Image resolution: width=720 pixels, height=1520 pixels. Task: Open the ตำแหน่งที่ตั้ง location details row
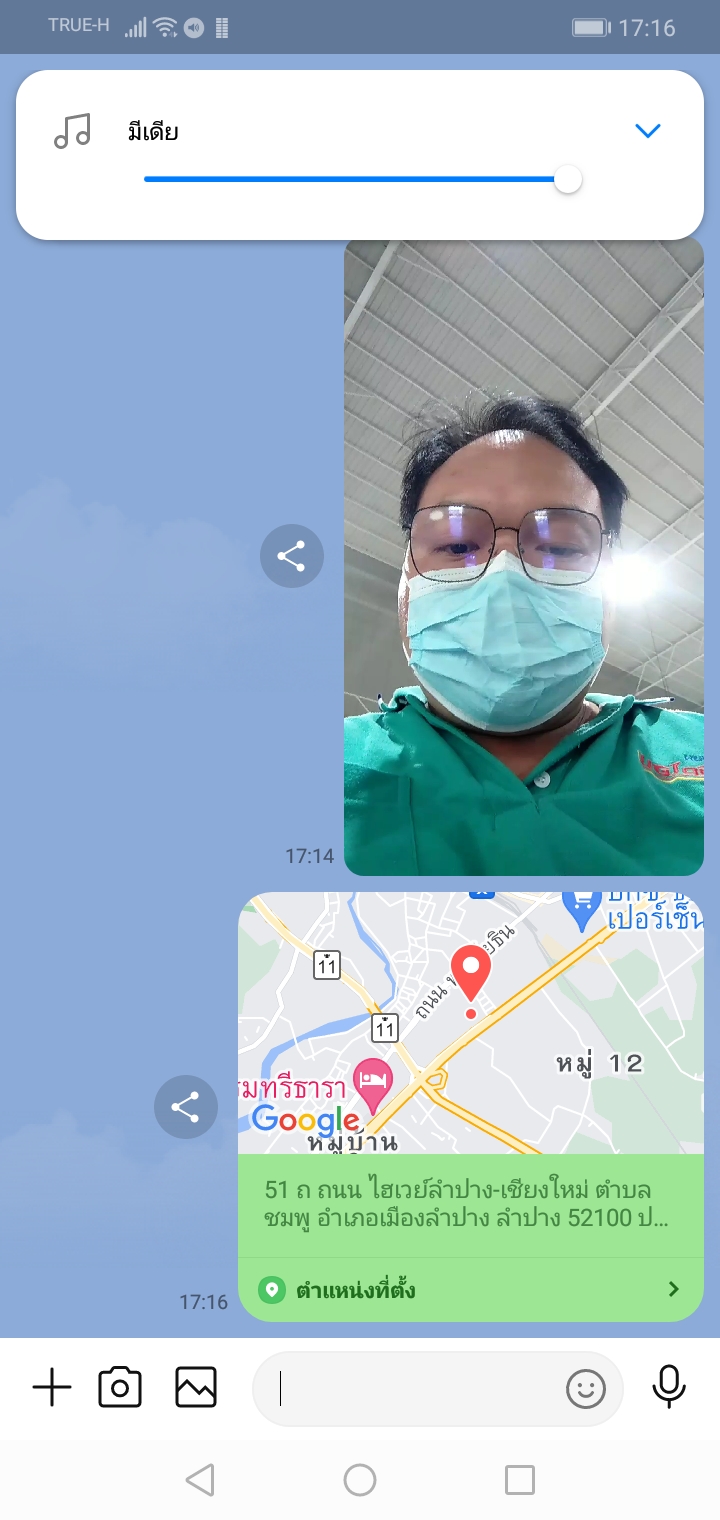pyautogui.click(x=470, y=1289)
